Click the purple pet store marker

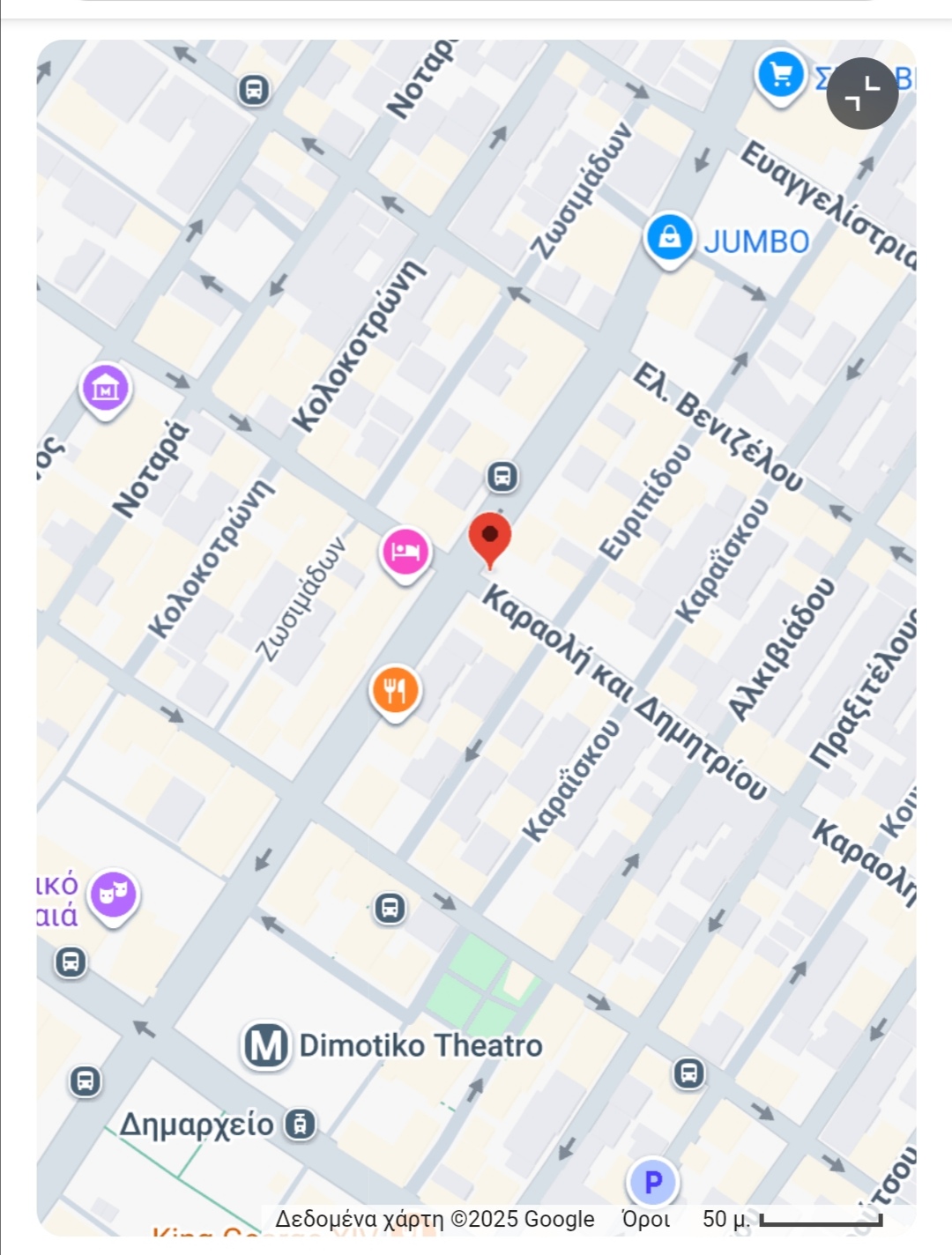click(114, 895)
